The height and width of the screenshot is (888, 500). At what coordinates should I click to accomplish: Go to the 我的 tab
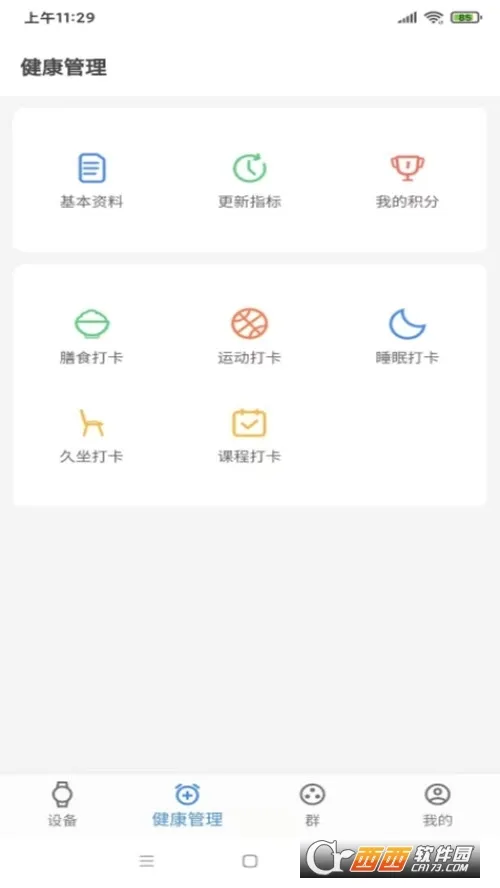tap(437, 804)
